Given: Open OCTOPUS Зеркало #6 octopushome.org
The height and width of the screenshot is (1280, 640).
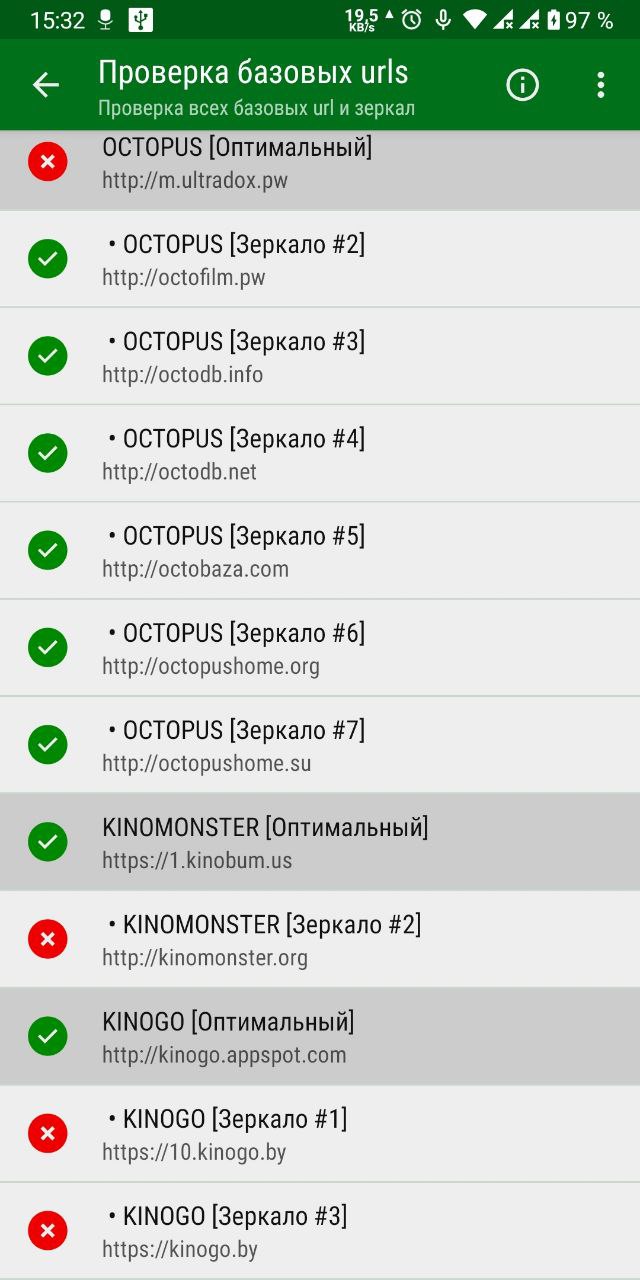Looking at the screenshot, I should 320,648.
